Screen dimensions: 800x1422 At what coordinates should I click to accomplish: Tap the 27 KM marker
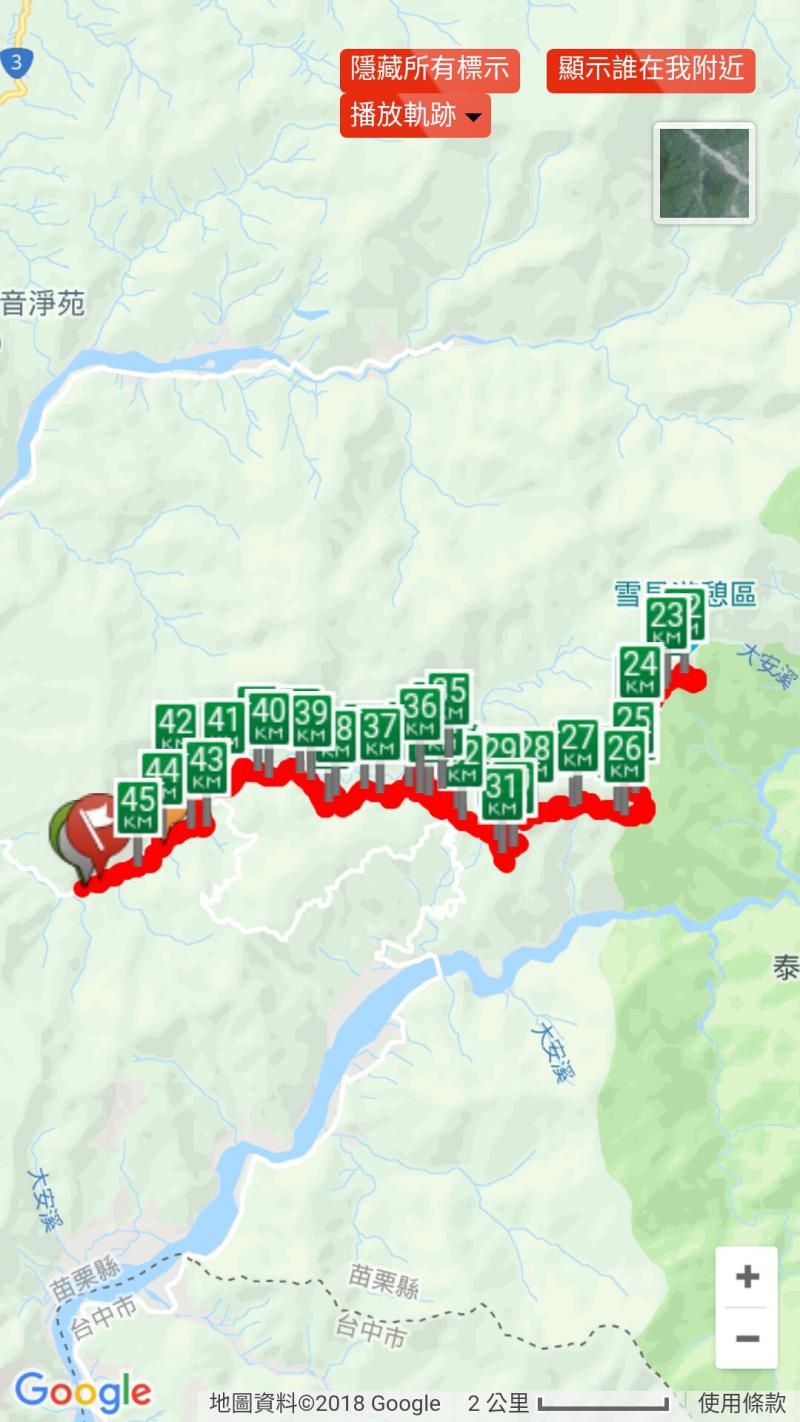[x=578, y=745]
